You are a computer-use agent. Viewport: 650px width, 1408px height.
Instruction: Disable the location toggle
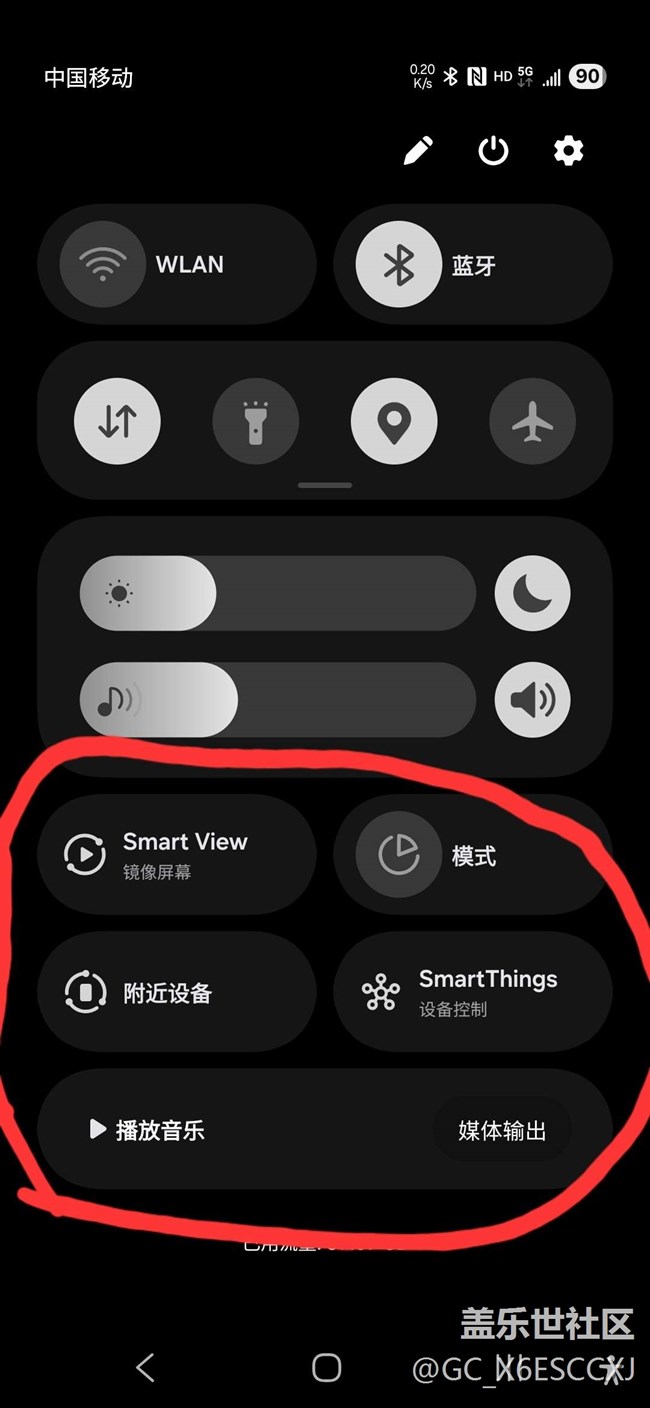pos(394,421)
